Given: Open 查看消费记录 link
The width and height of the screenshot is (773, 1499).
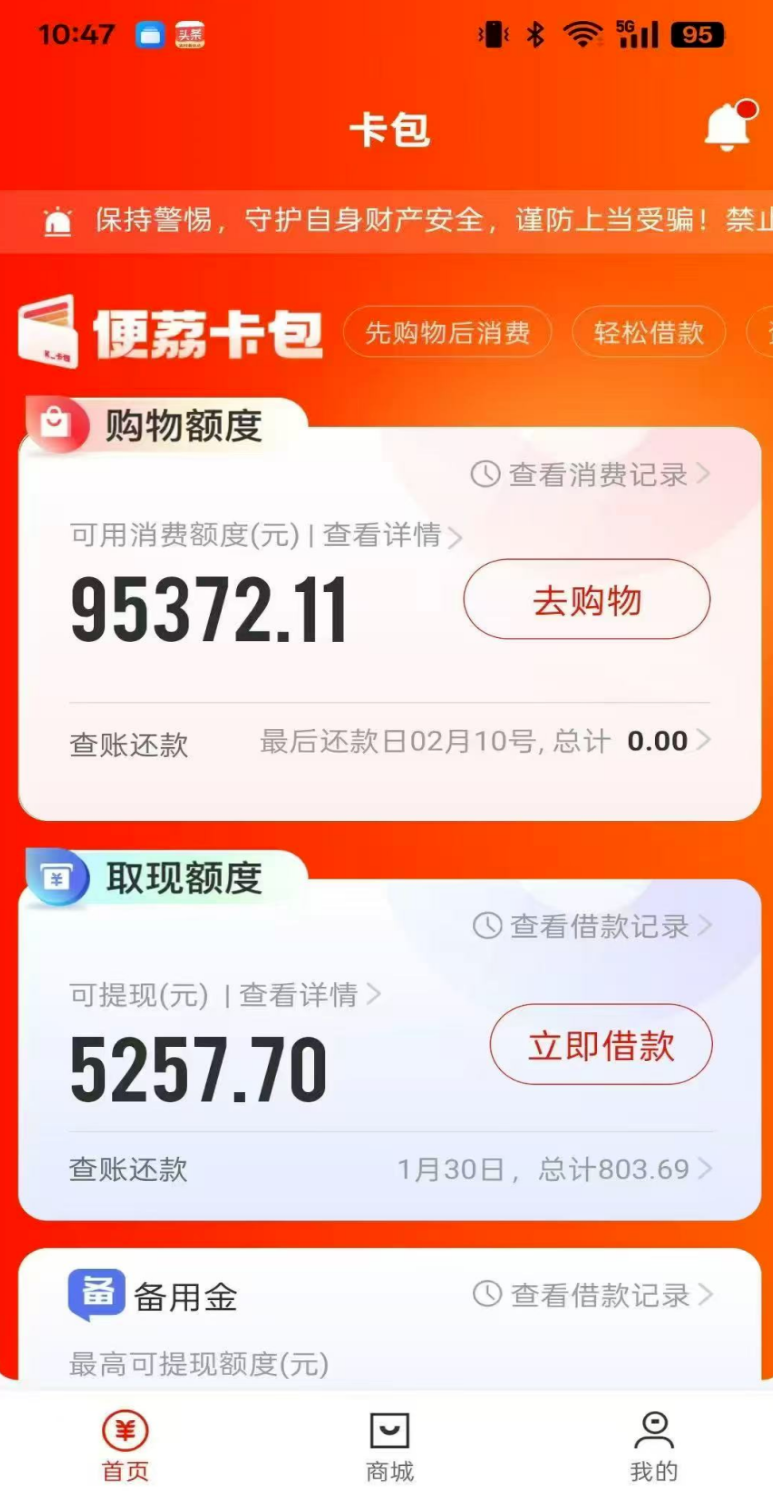Looking at the screenshot, I should (591, 474).
